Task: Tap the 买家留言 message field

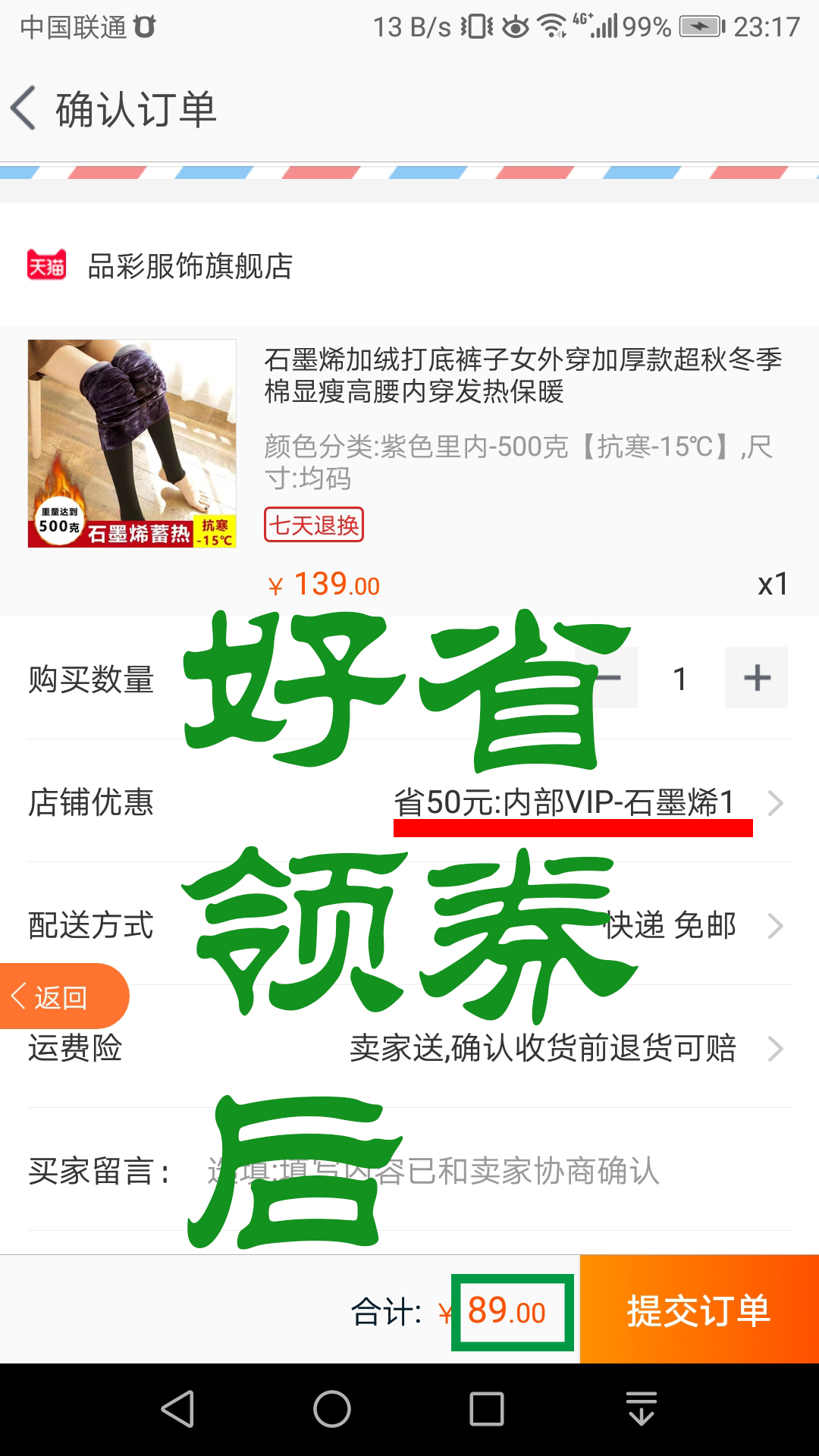Action: tap(470, 1171)
